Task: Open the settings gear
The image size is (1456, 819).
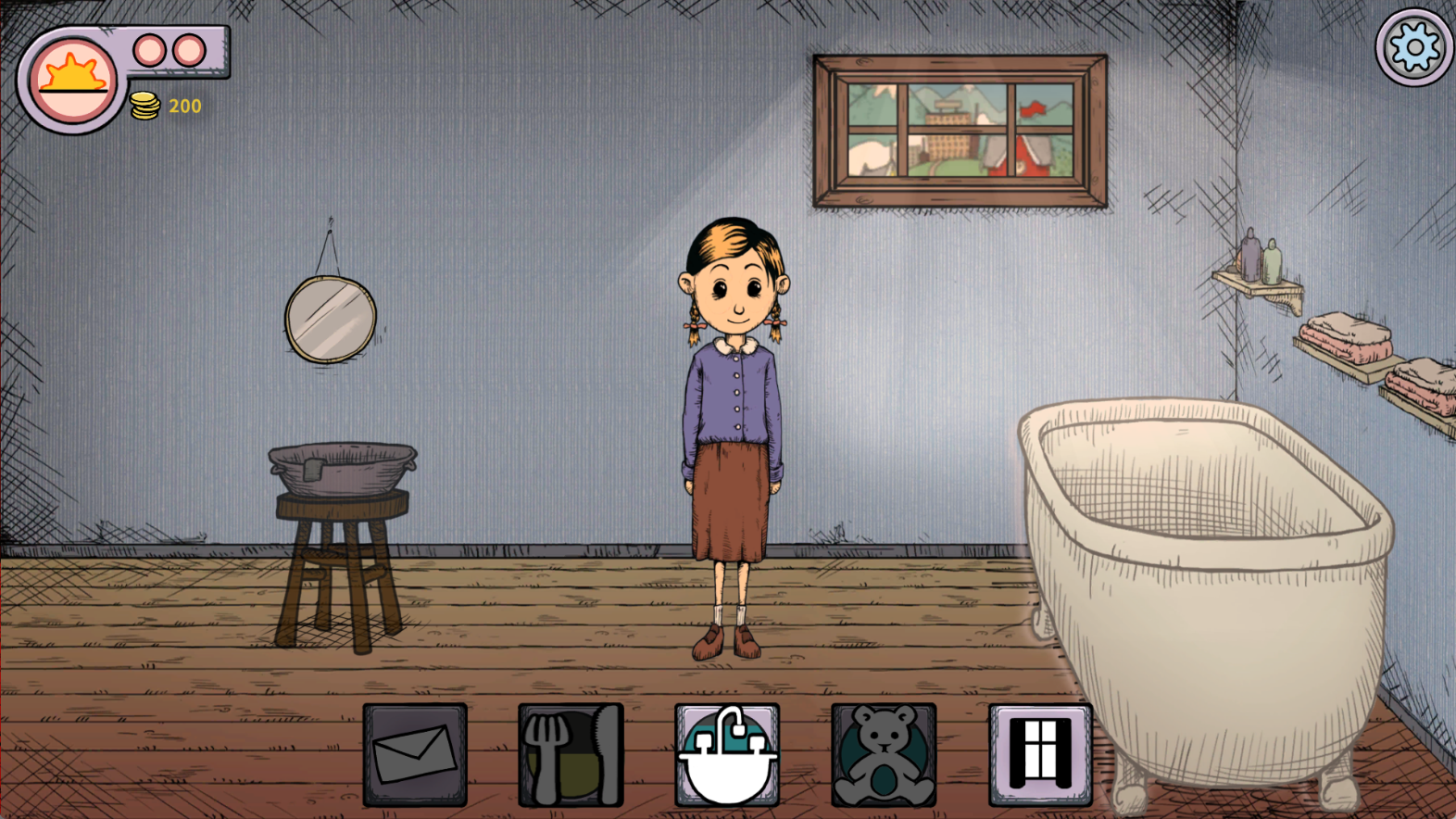Action: (1414, 48)
